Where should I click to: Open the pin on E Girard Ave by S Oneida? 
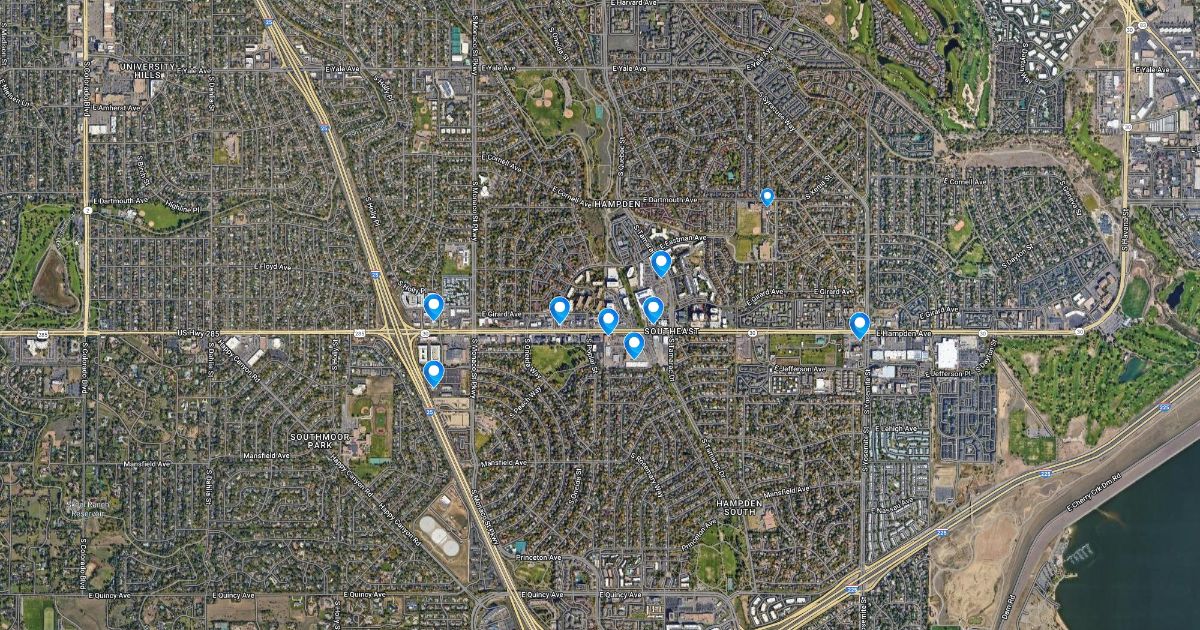pos(560,309)
